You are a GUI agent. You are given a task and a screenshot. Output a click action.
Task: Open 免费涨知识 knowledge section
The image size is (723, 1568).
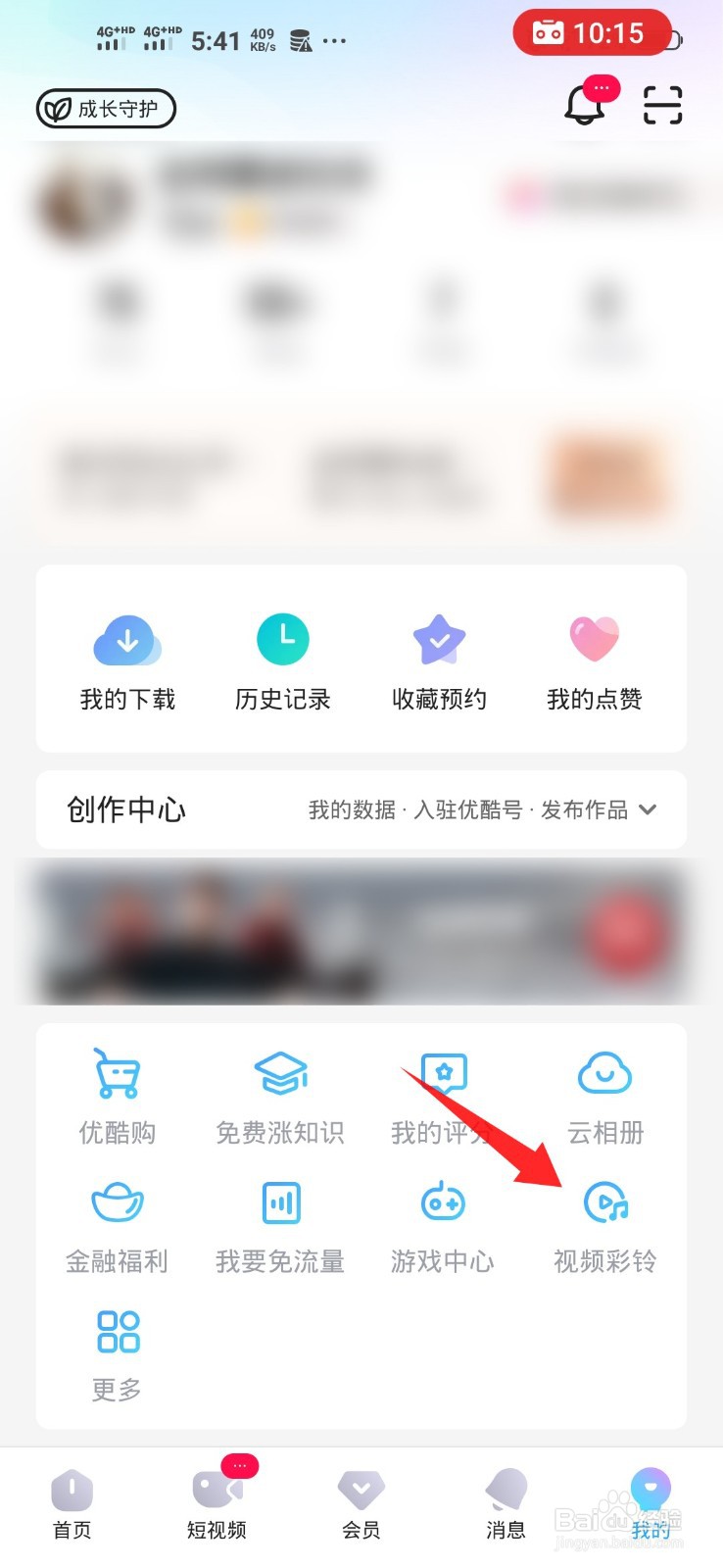pyautogui.click(x=280, y=1098)
